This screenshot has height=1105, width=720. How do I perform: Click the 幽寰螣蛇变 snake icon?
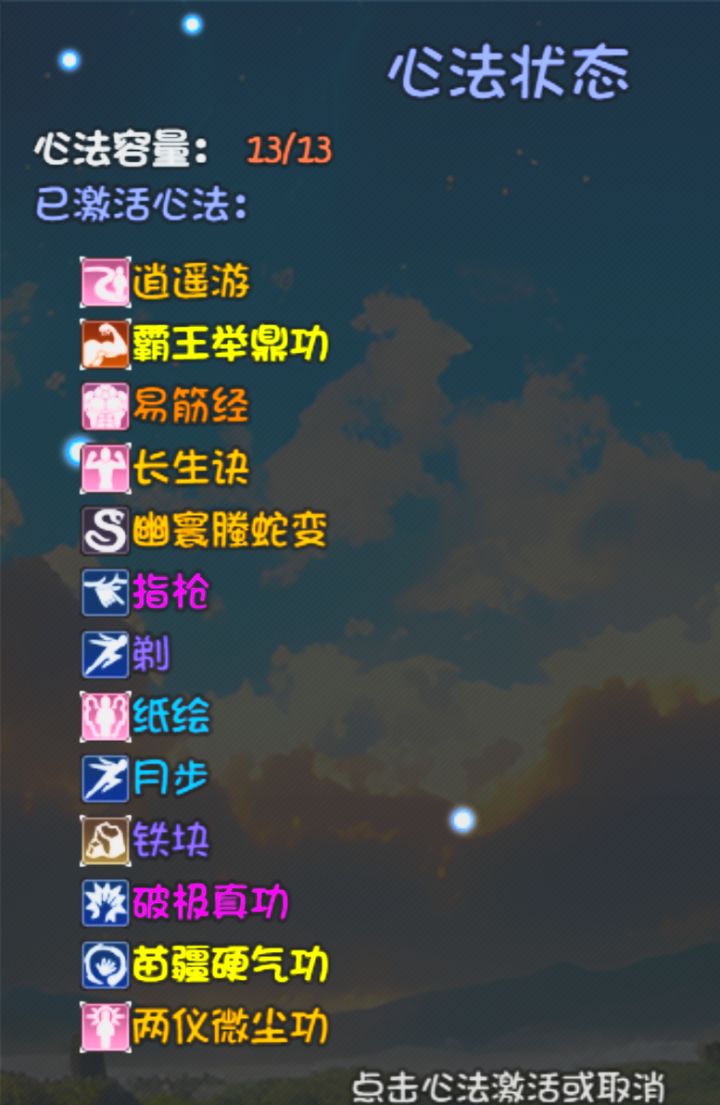[106, 530]
